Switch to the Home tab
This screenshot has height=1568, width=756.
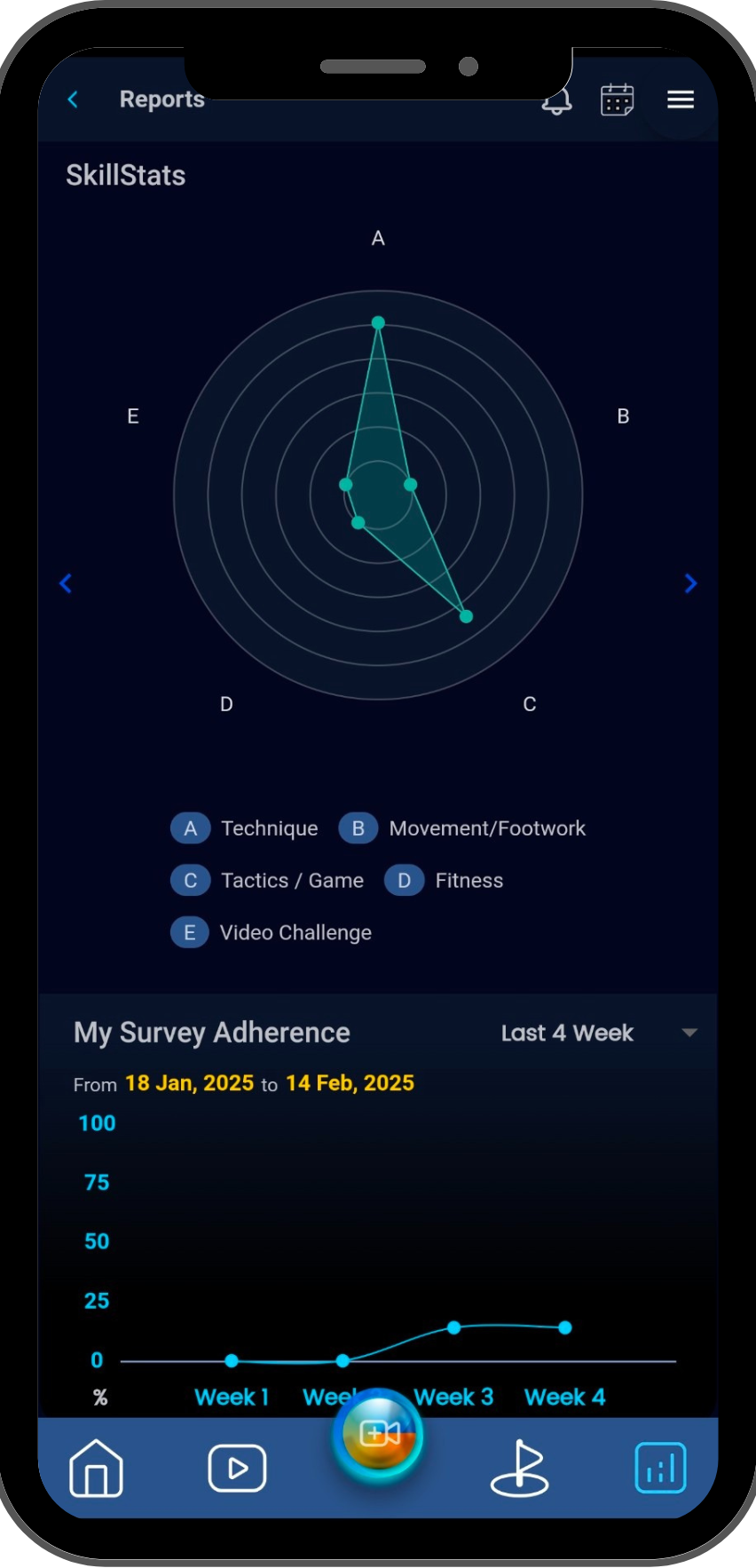[x=96, y=1468]
